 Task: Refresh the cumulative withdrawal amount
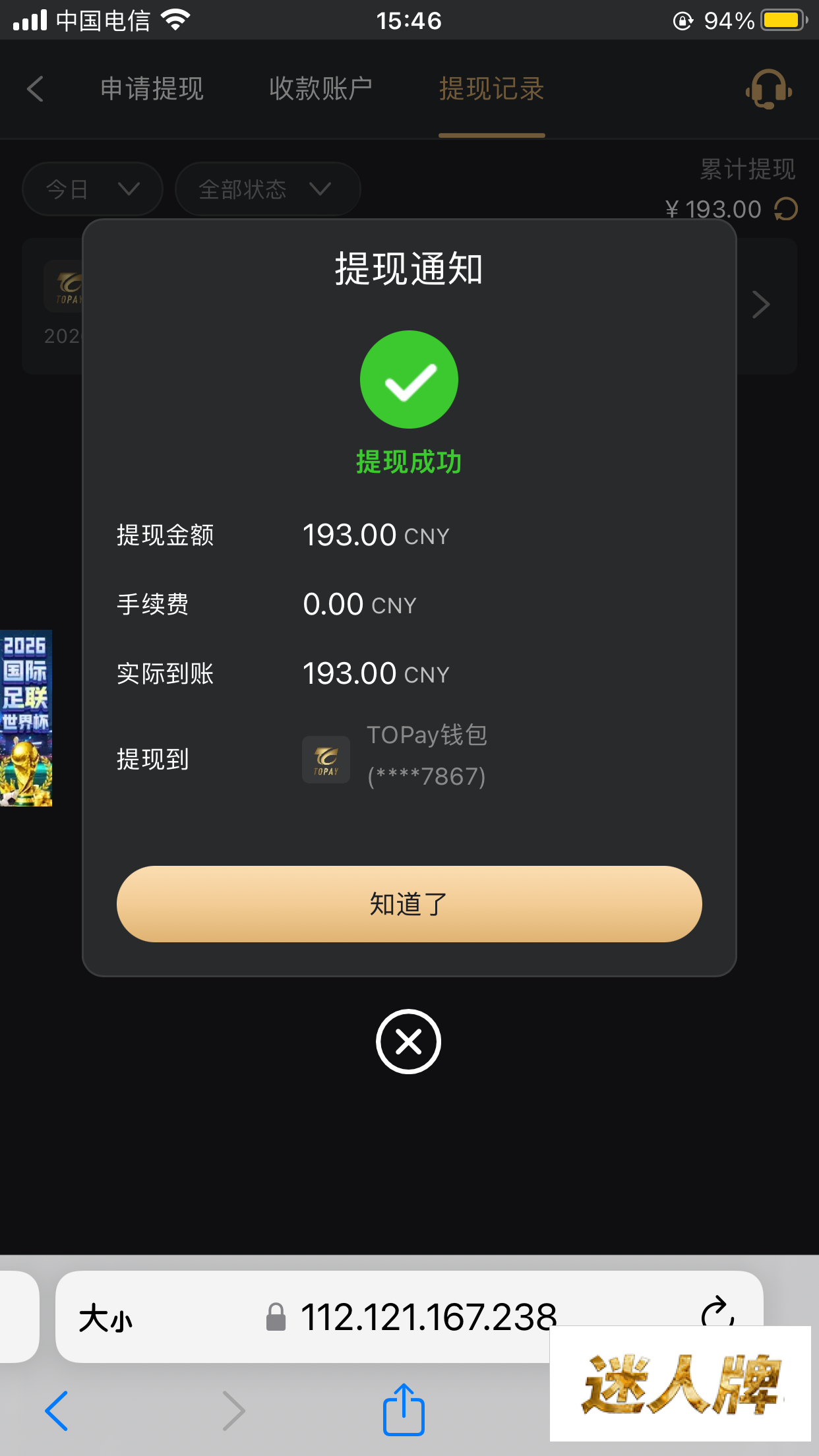point(786,210)
